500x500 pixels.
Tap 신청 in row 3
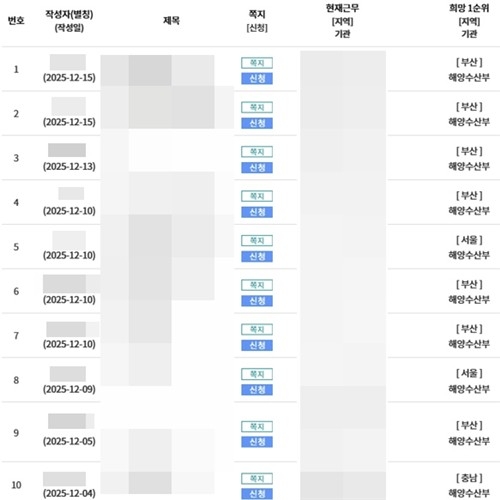(257, 167)
